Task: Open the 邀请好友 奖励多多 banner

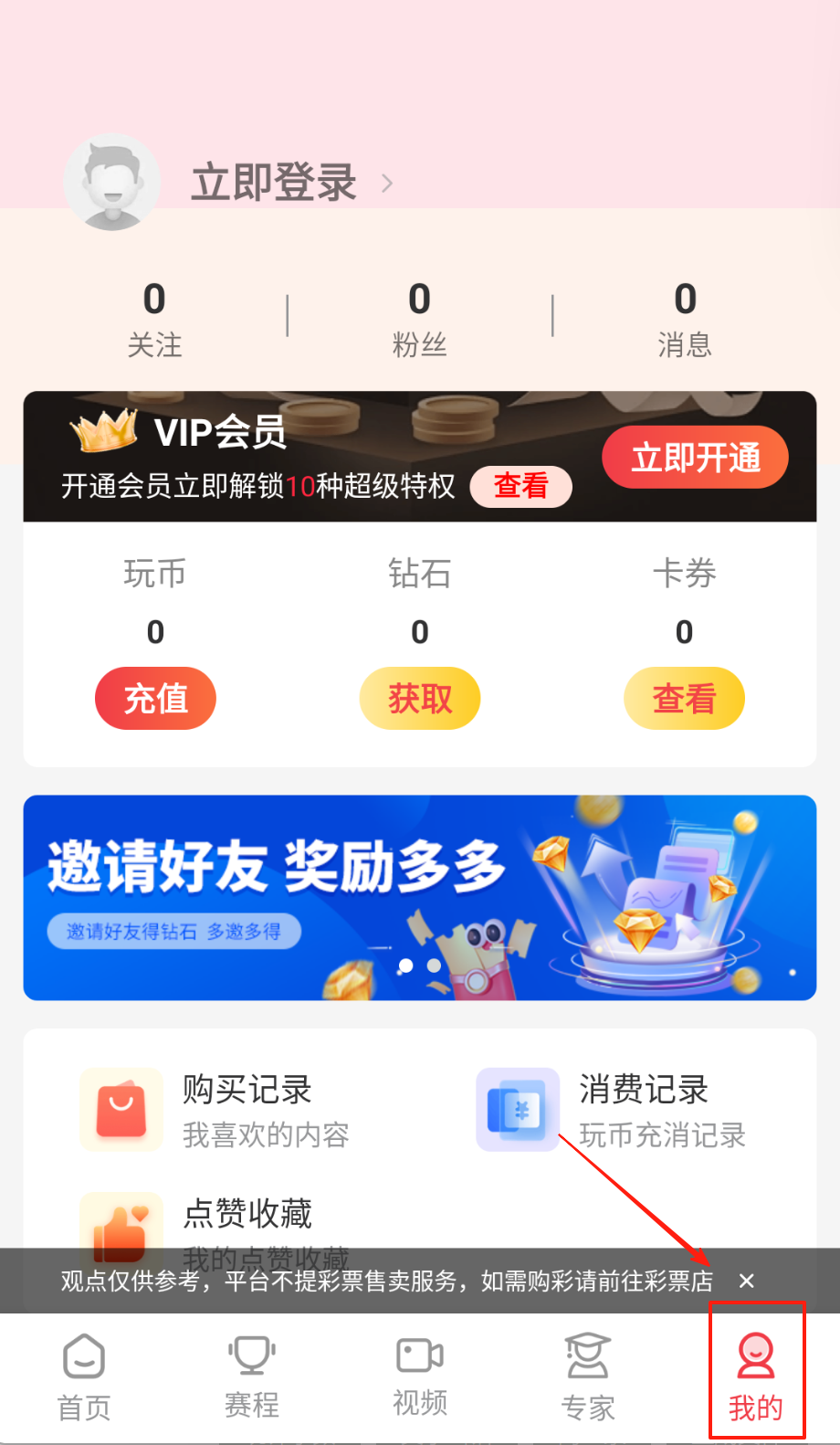Action: point(420,897)
